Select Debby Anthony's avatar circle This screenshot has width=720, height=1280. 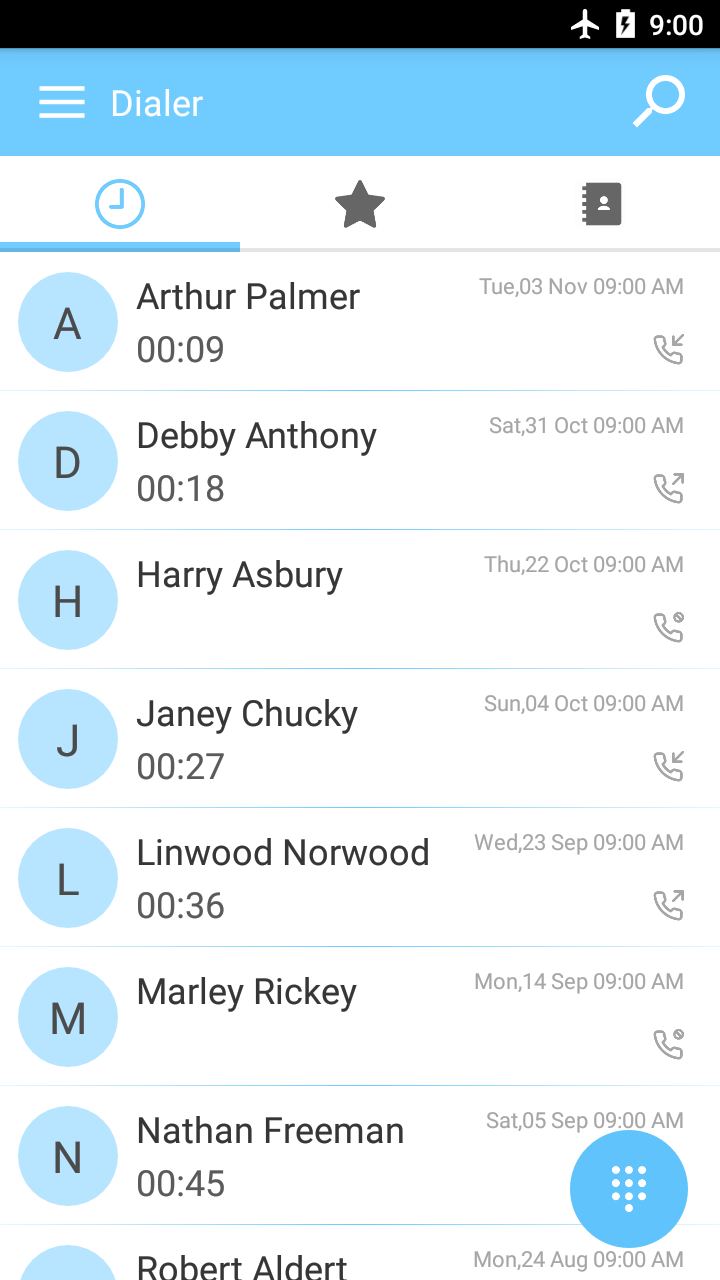pos(68,461)
